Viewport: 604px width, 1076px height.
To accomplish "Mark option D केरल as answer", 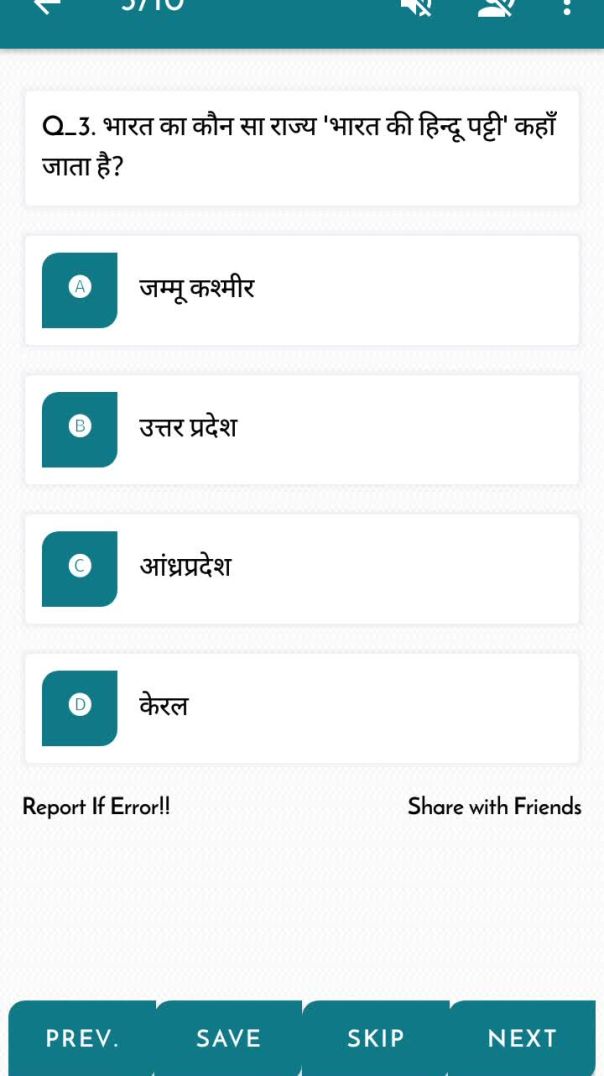I will (301, 707).
